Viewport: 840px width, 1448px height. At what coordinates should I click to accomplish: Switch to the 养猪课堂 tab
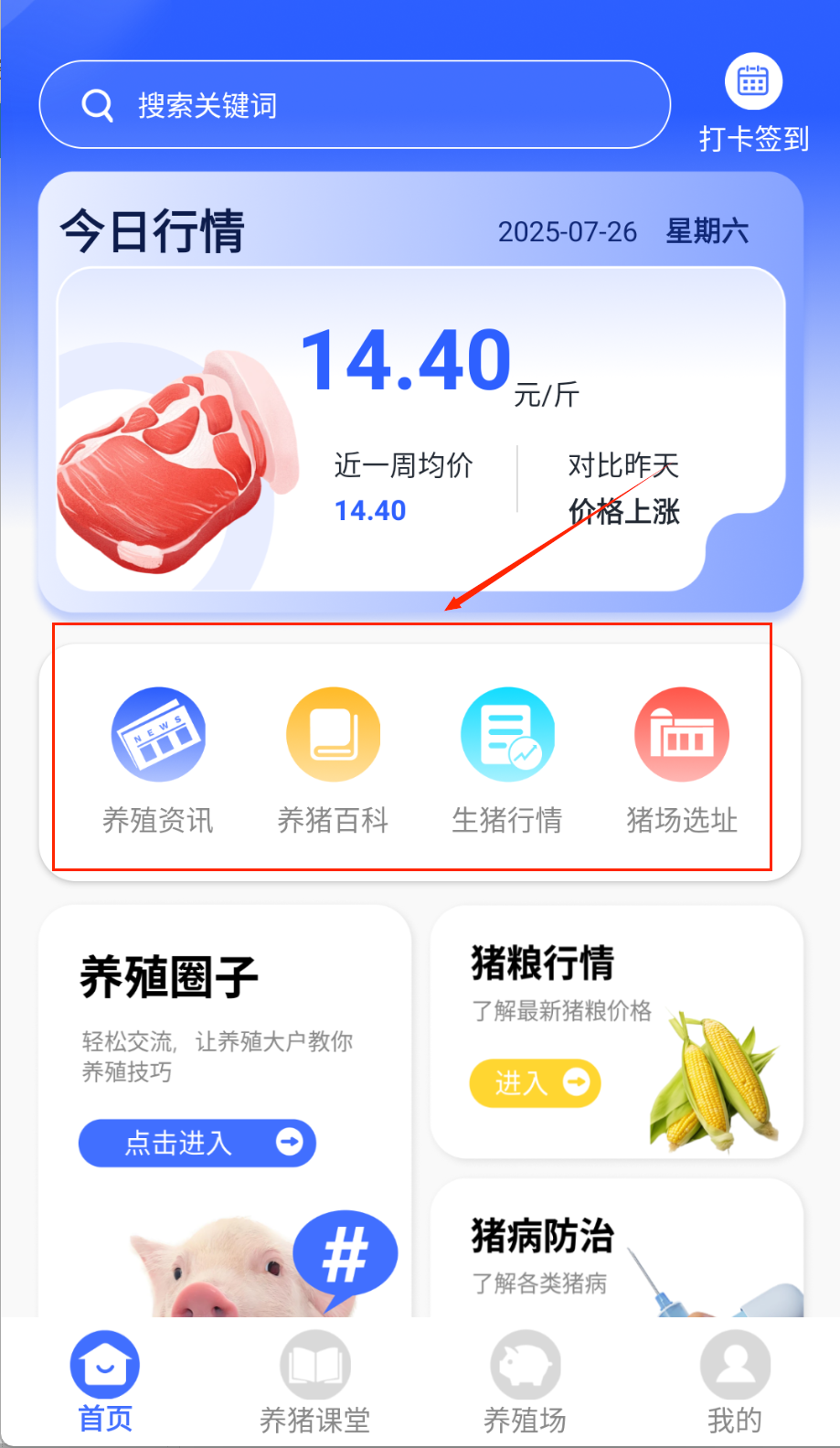(x=315, y=1382)
